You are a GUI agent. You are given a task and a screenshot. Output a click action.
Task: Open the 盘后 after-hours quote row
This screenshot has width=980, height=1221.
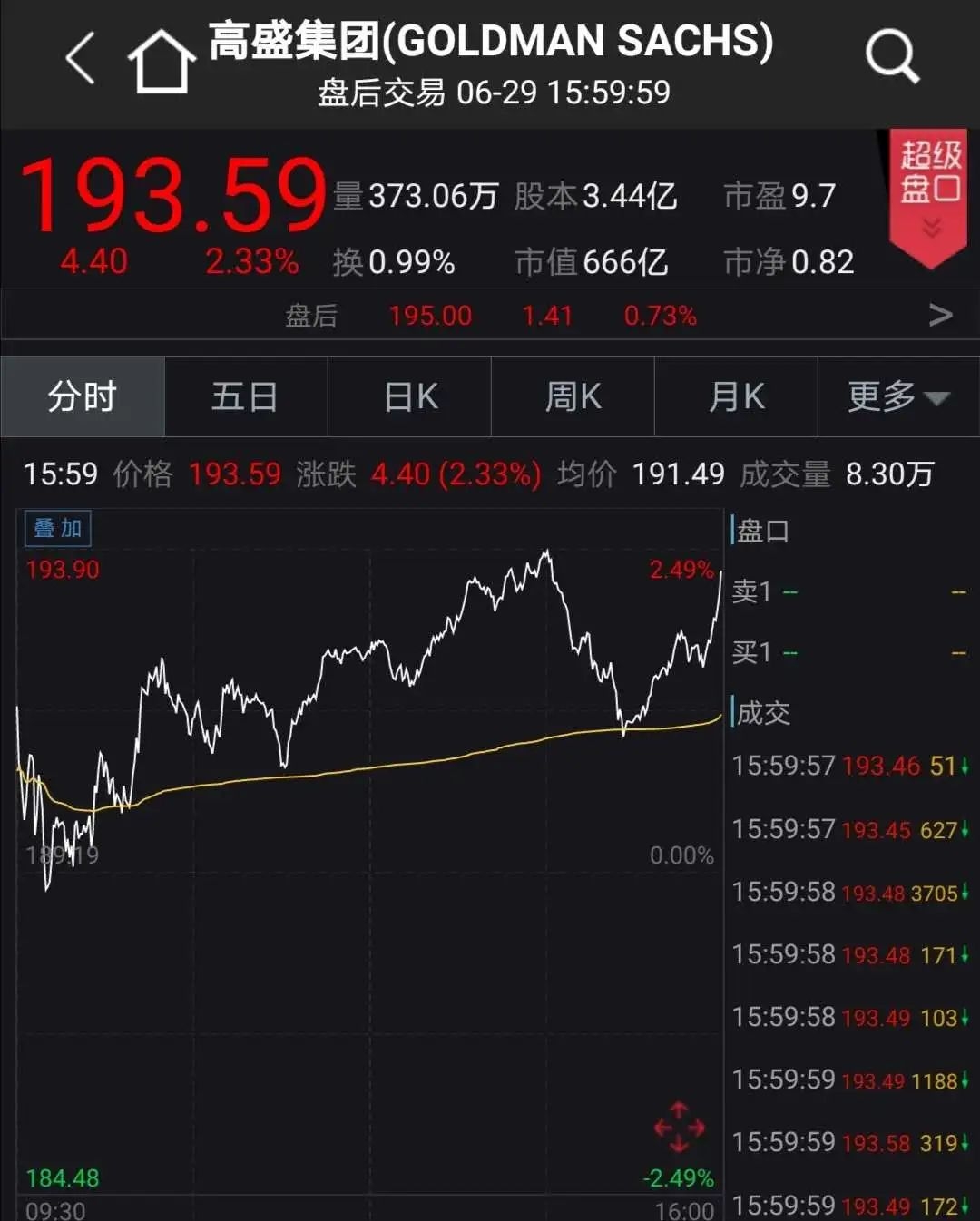tap(490, 316)
